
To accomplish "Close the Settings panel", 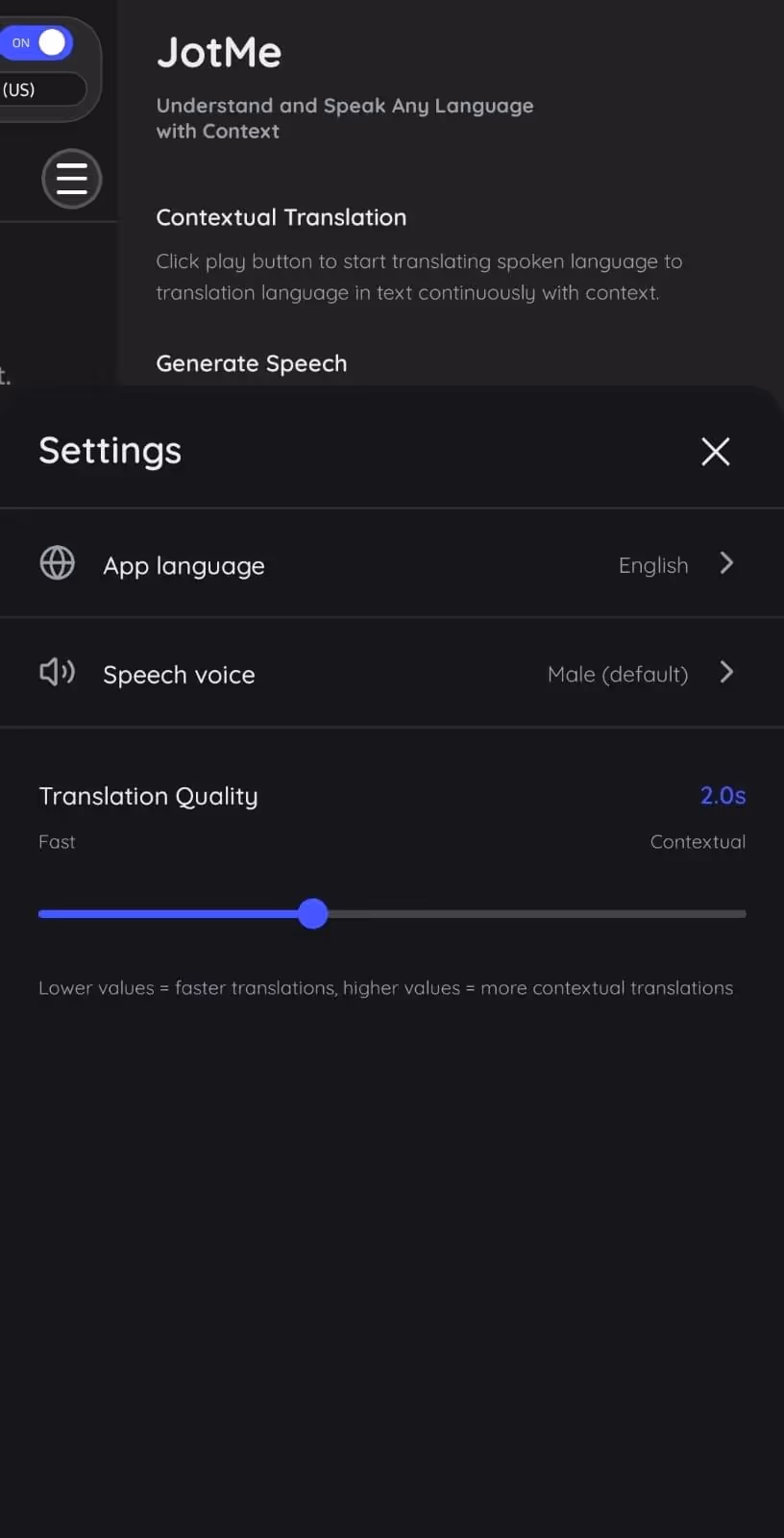I will coord(715,451).
